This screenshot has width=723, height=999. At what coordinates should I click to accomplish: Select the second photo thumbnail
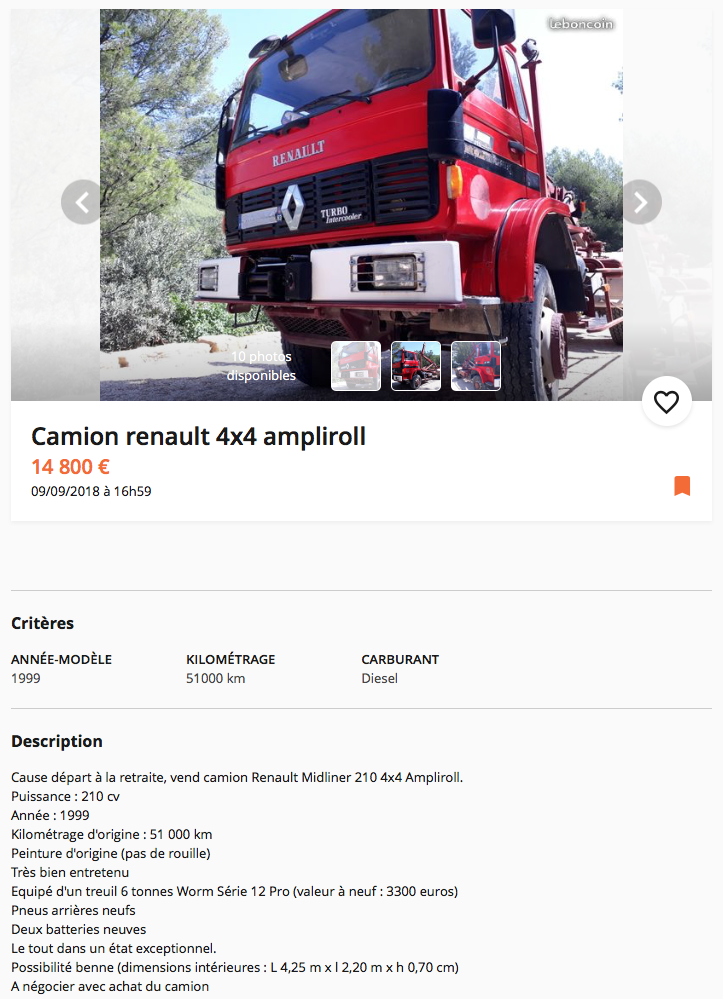pos(416,366)
